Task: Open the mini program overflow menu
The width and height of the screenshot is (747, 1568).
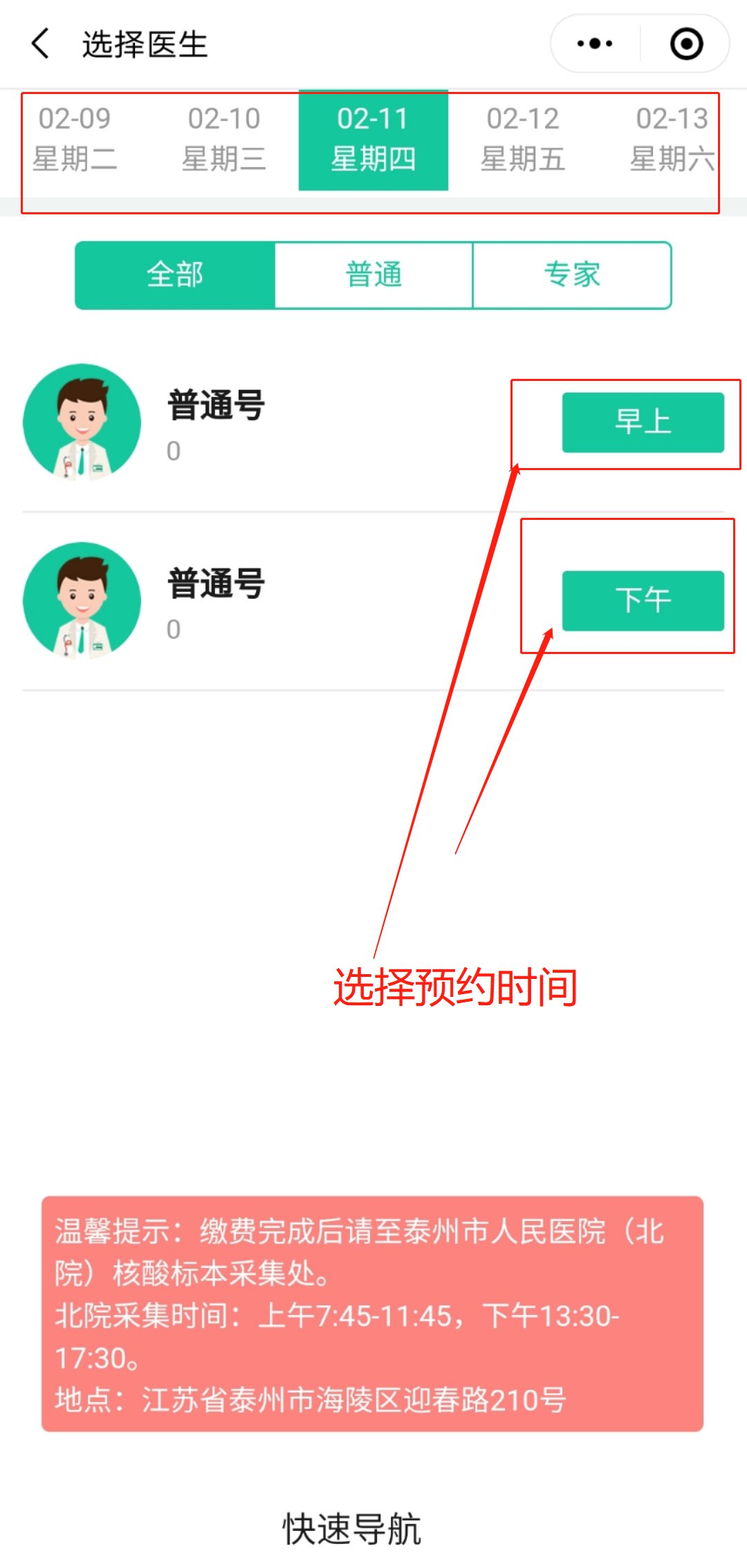Action: 595,44
